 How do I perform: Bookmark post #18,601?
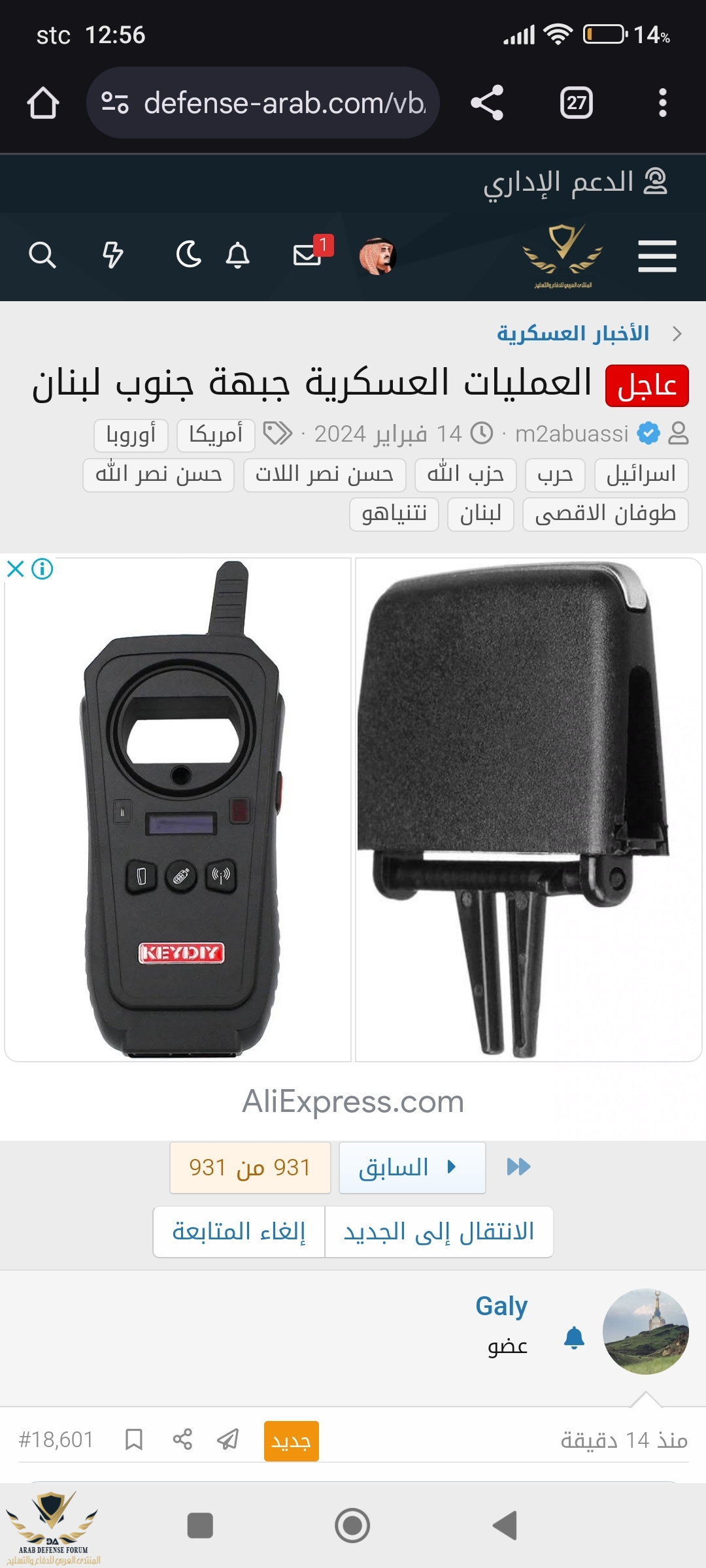click(134, 1439)
